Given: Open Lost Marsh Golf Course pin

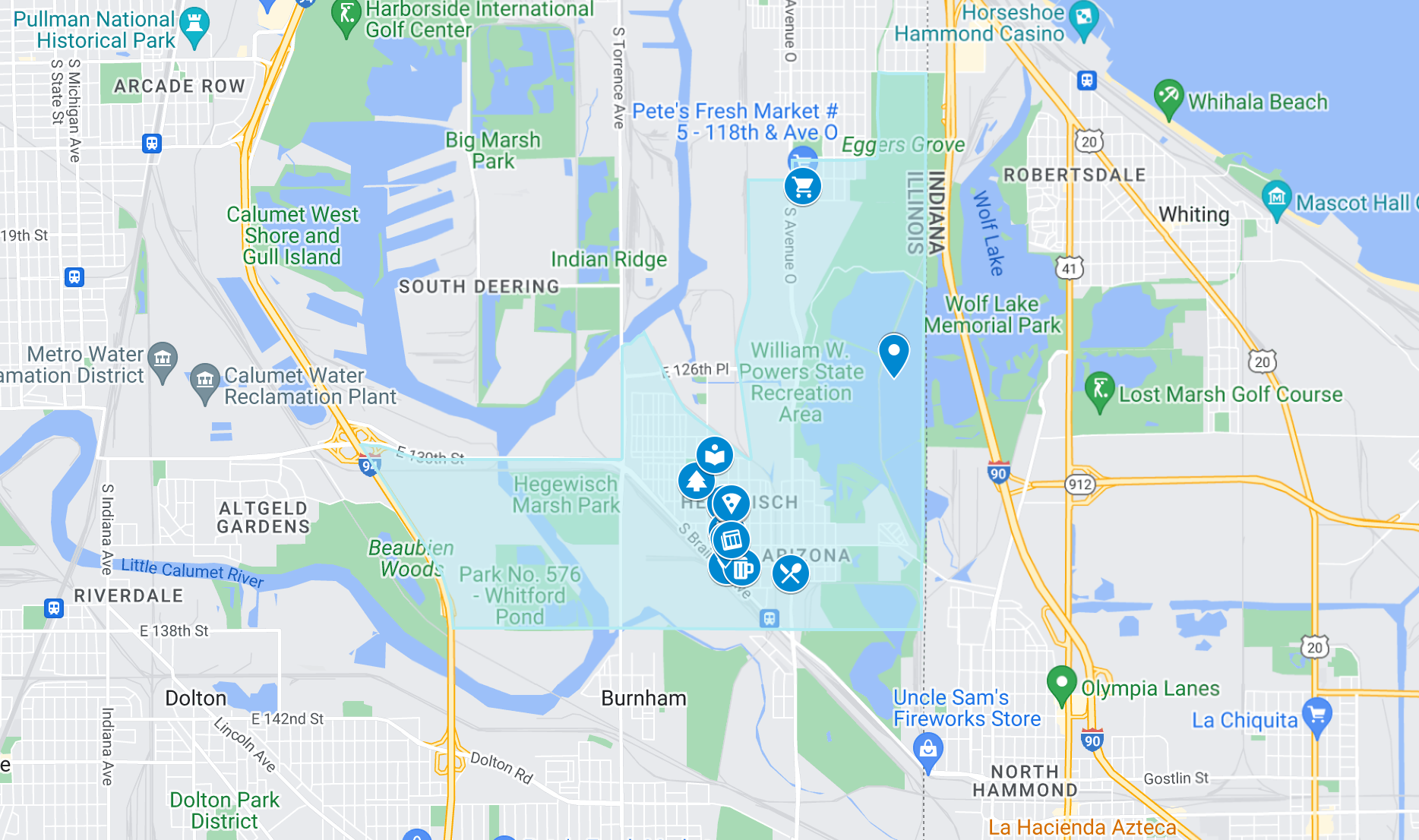Looking at the screenshot, I should tap(1099, 390).
